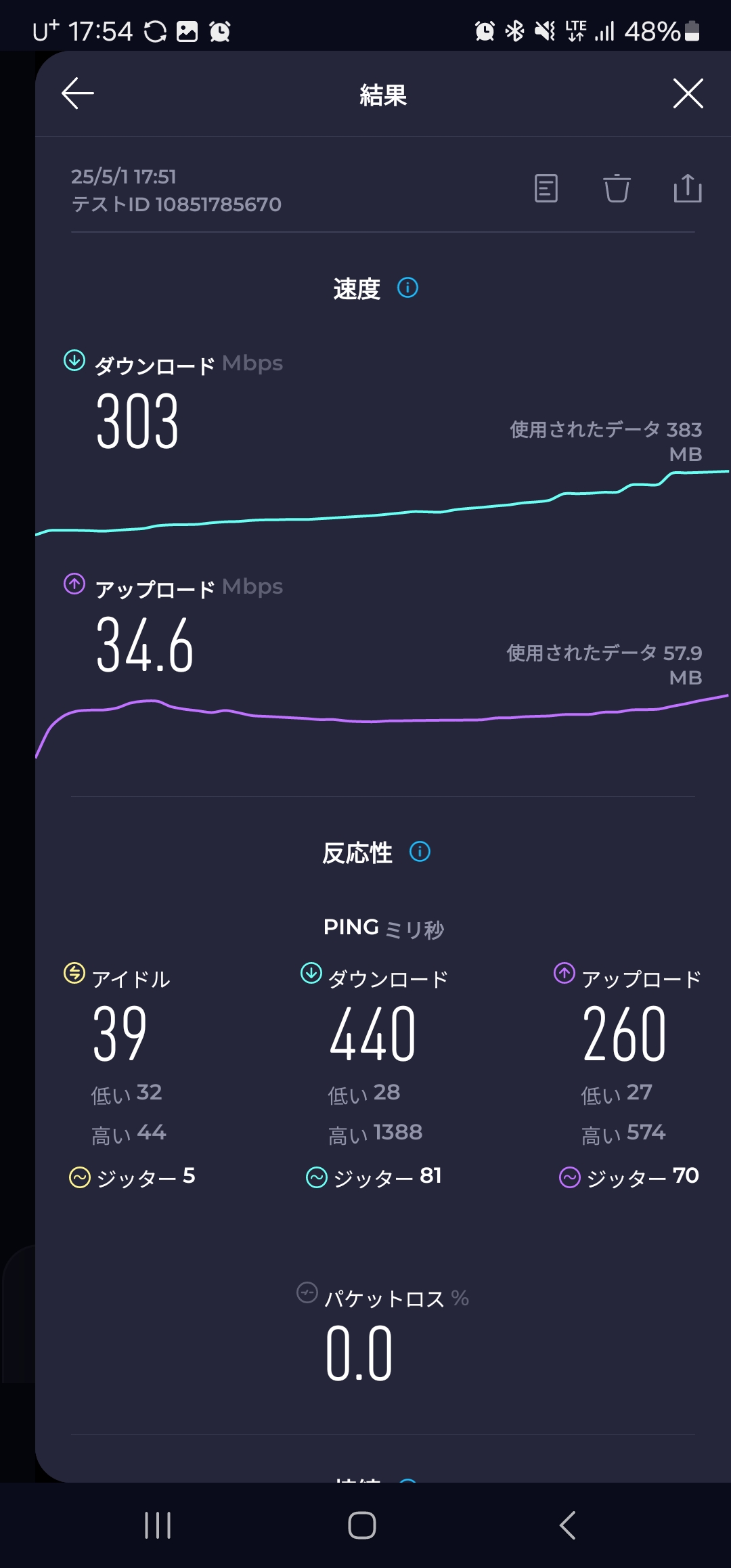Delete this test result
The image size is (731, 1568).
coord(617,189)
